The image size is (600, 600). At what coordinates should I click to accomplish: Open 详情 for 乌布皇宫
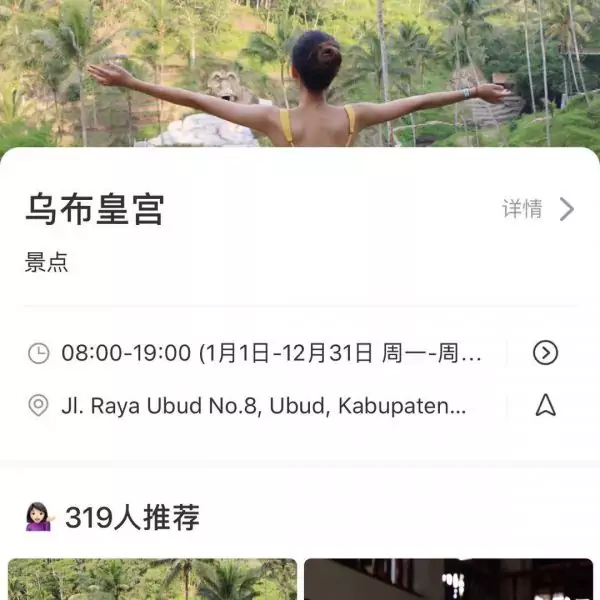pos(538,209)
